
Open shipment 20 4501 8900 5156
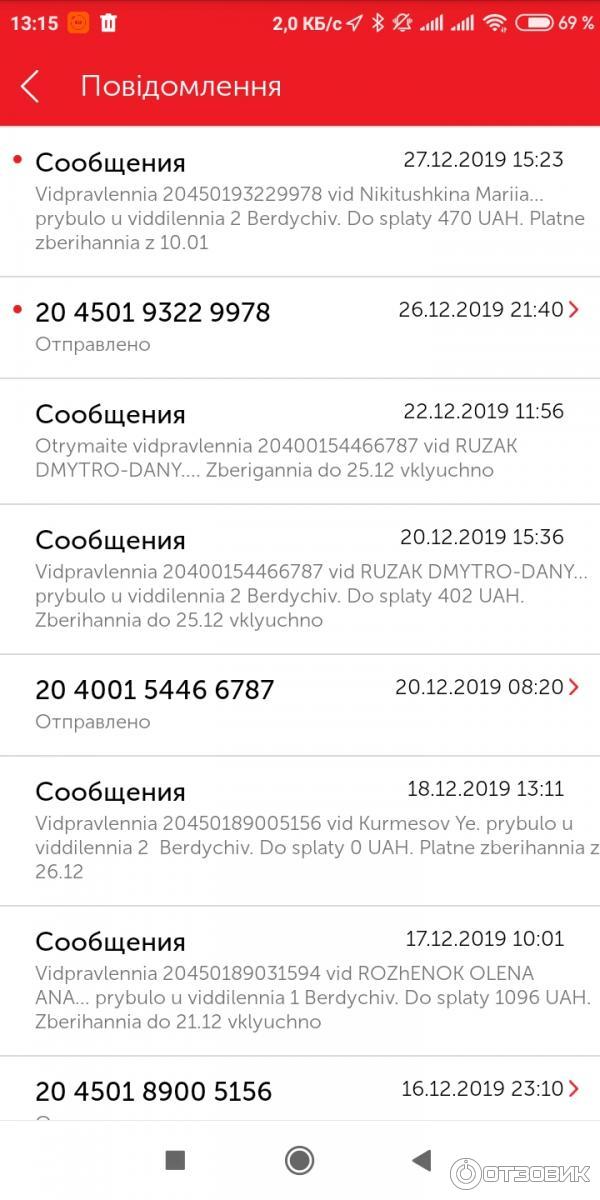pyautogui.click(x=300, y=1091)
